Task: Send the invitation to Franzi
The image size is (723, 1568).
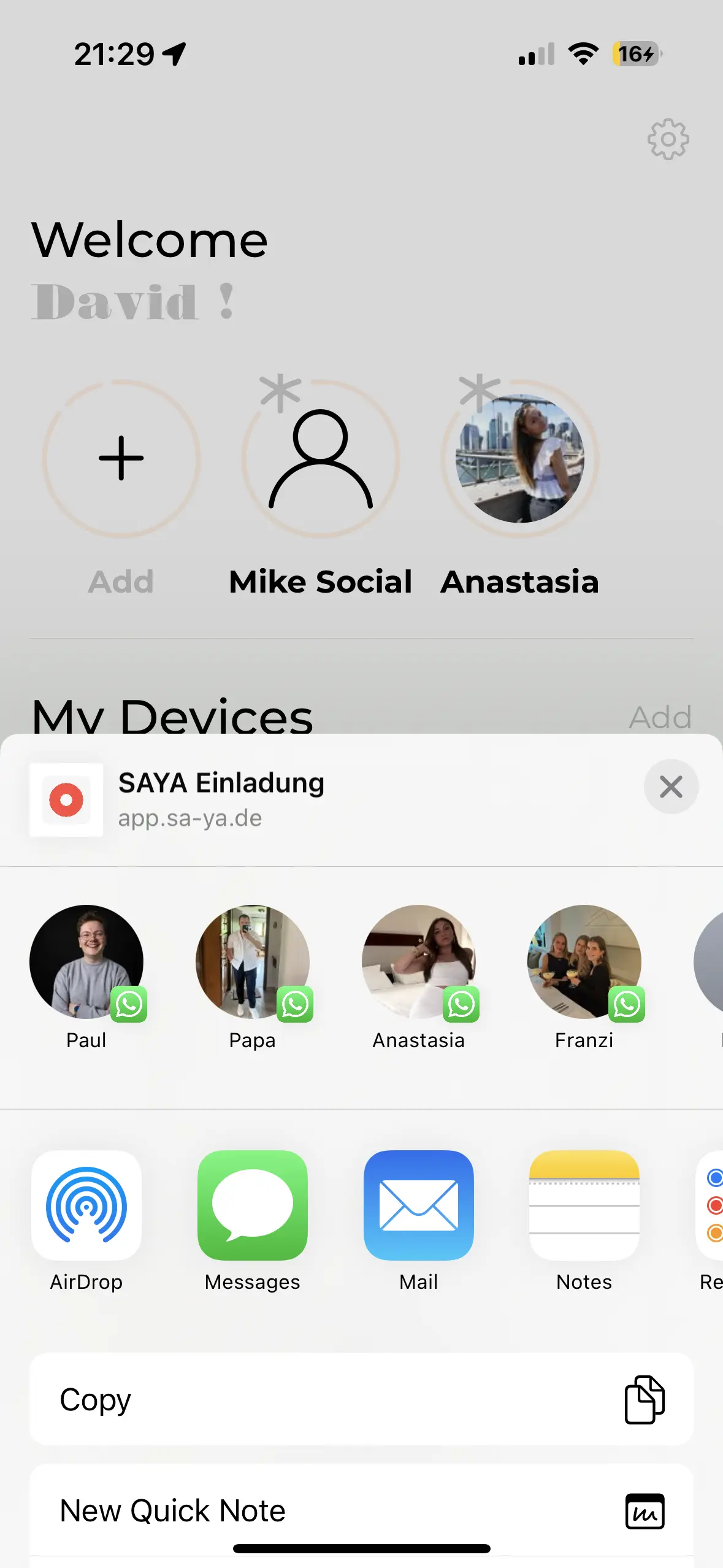Action: (584, 962)
